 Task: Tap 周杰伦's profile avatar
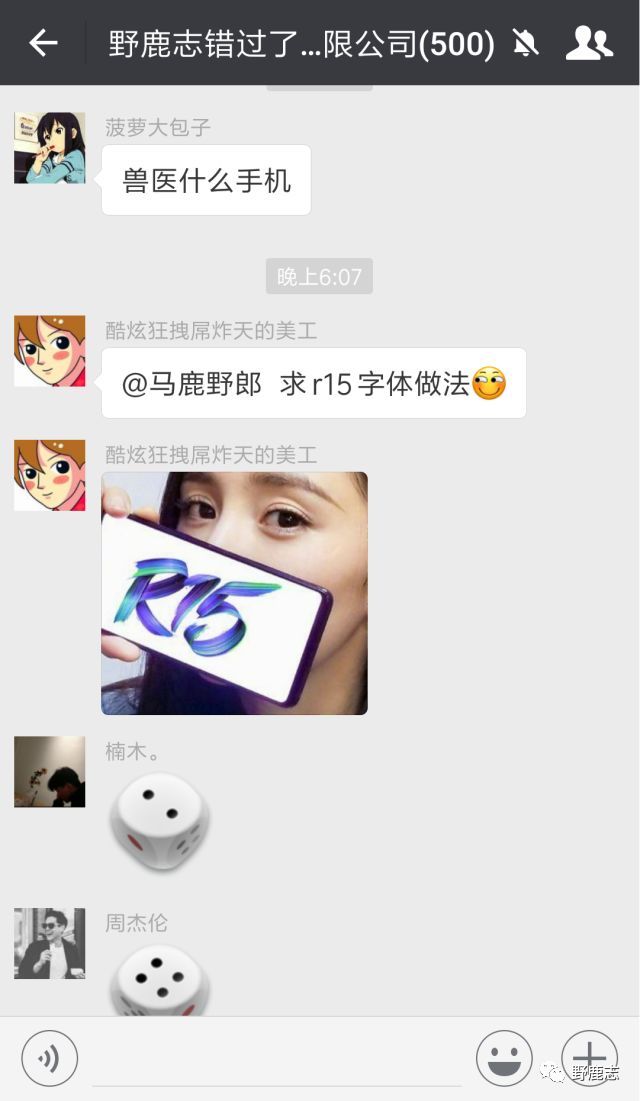pos(50,943)
